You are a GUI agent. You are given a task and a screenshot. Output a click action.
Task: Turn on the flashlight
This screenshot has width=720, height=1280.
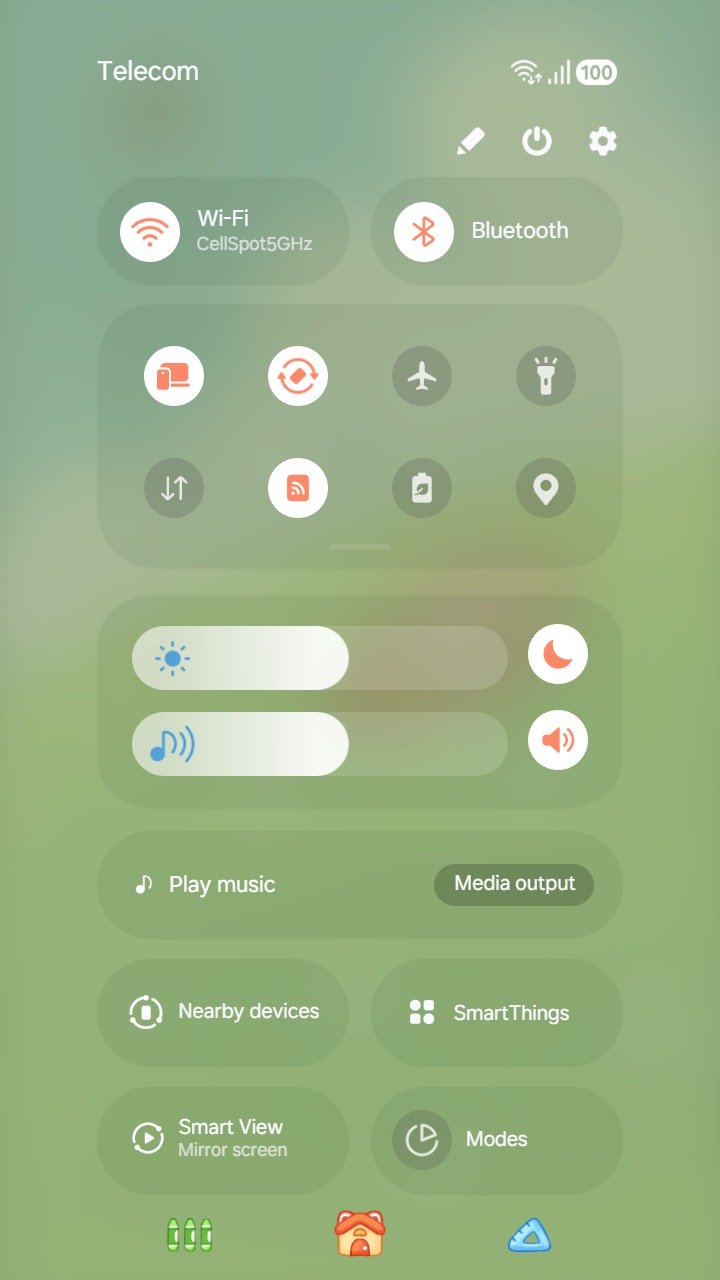pos(546,377)
